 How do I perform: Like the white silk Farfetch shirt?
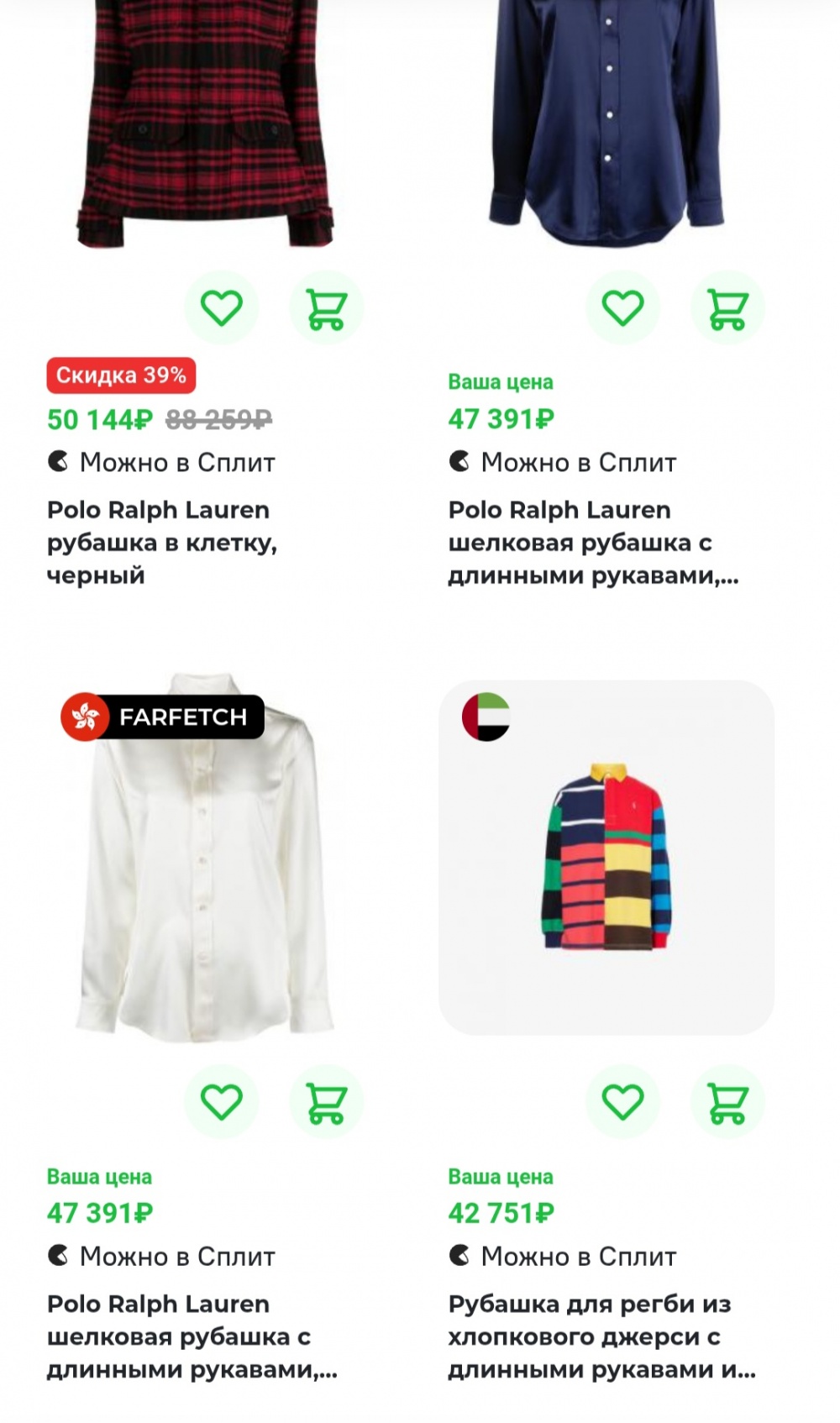[x=222, y=1101]
